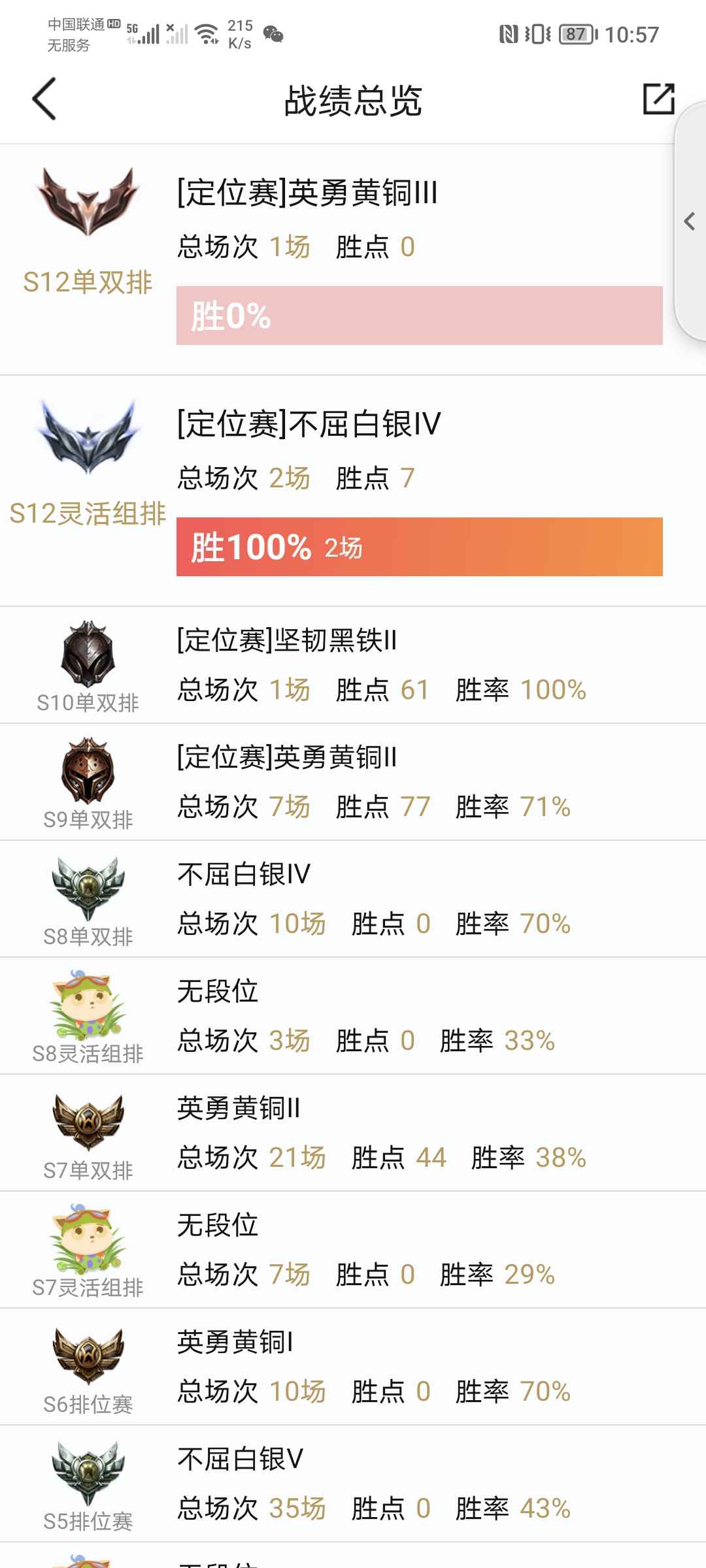View S6排位赛 season record
The image size is (706, 1568).
(353, 1367)
